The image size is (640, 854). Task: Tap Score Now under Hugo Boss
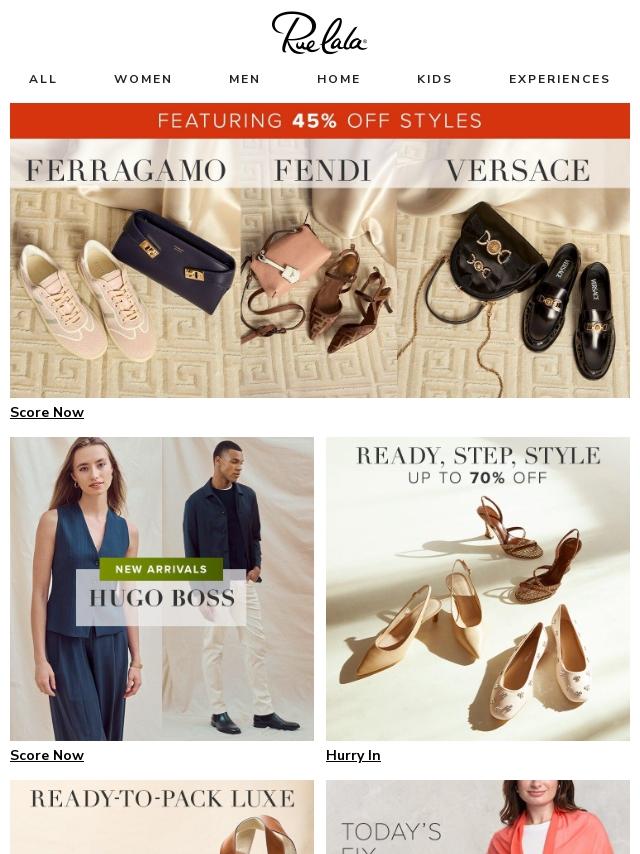tap(47, 755)
